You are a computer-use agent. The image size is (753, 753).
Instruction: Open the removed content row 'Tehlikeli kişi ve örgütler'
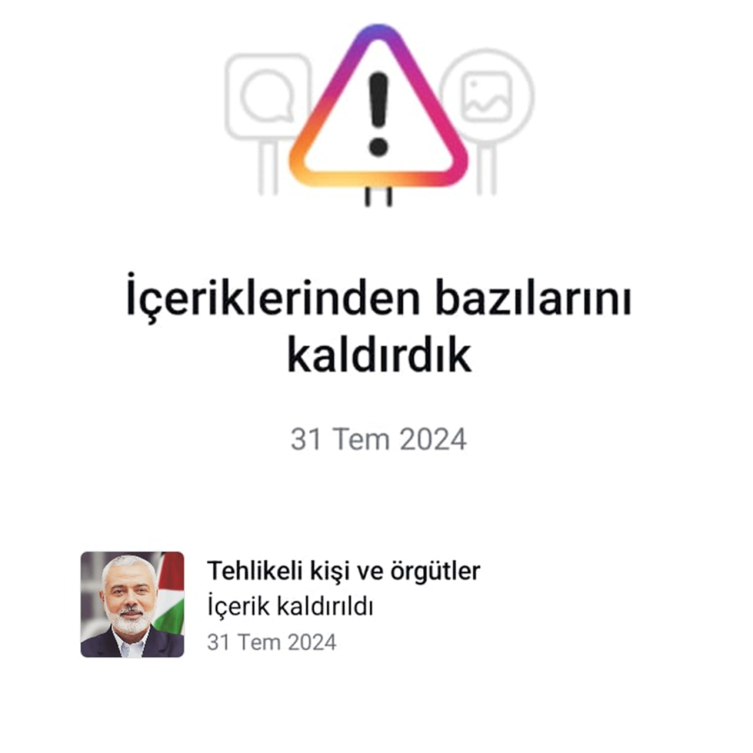pyautogui.click(x=343, y=572)
